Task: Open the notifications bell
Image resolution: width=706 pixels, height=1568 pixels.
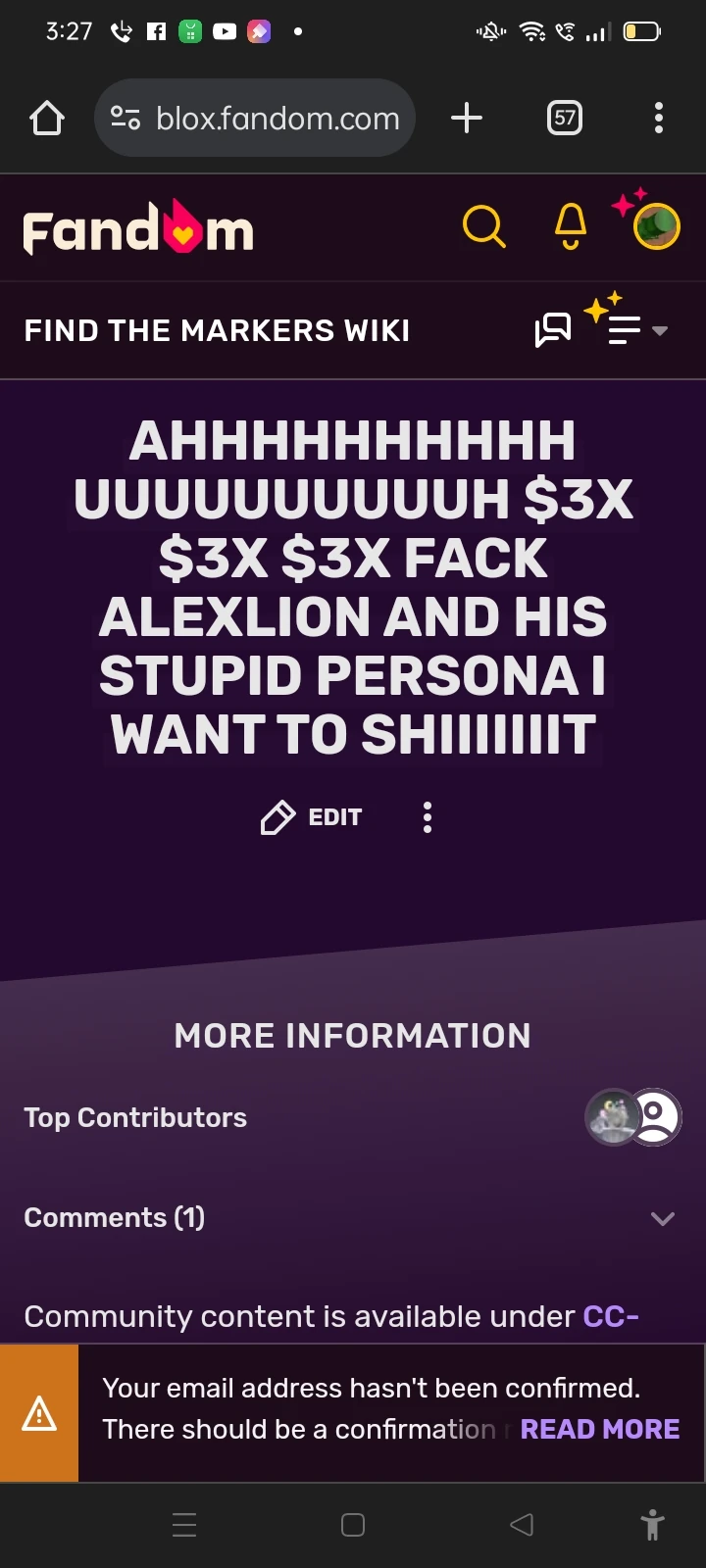Action: point(571,227)
